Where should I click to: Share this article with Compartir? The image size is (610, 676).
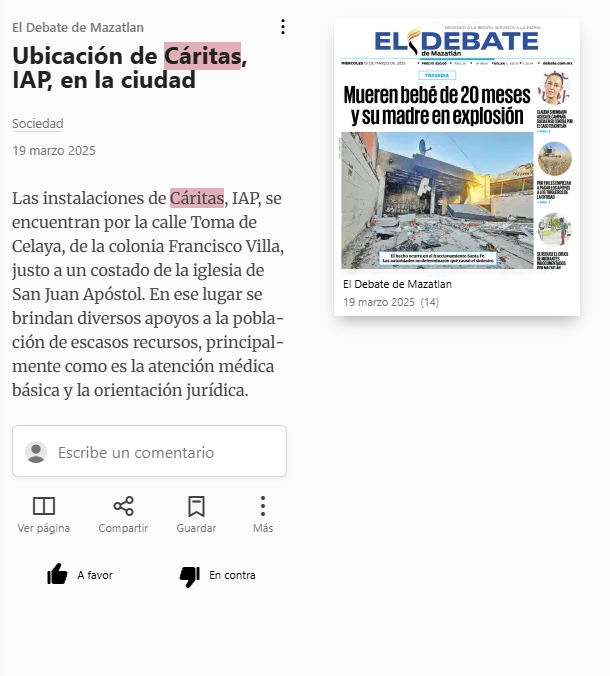123,515
